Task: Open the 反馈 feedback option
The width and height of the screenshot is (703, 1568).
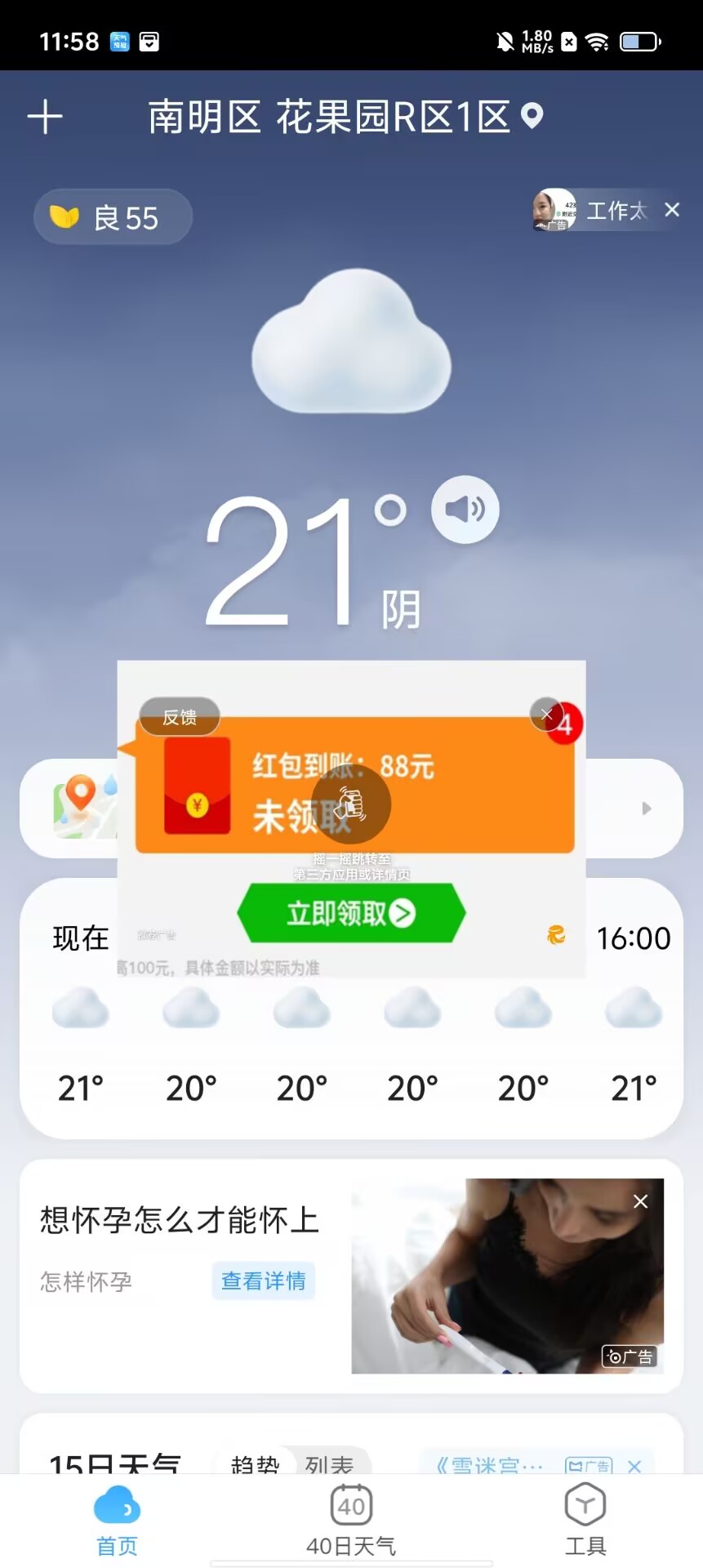Action: (x=180, y=717)
